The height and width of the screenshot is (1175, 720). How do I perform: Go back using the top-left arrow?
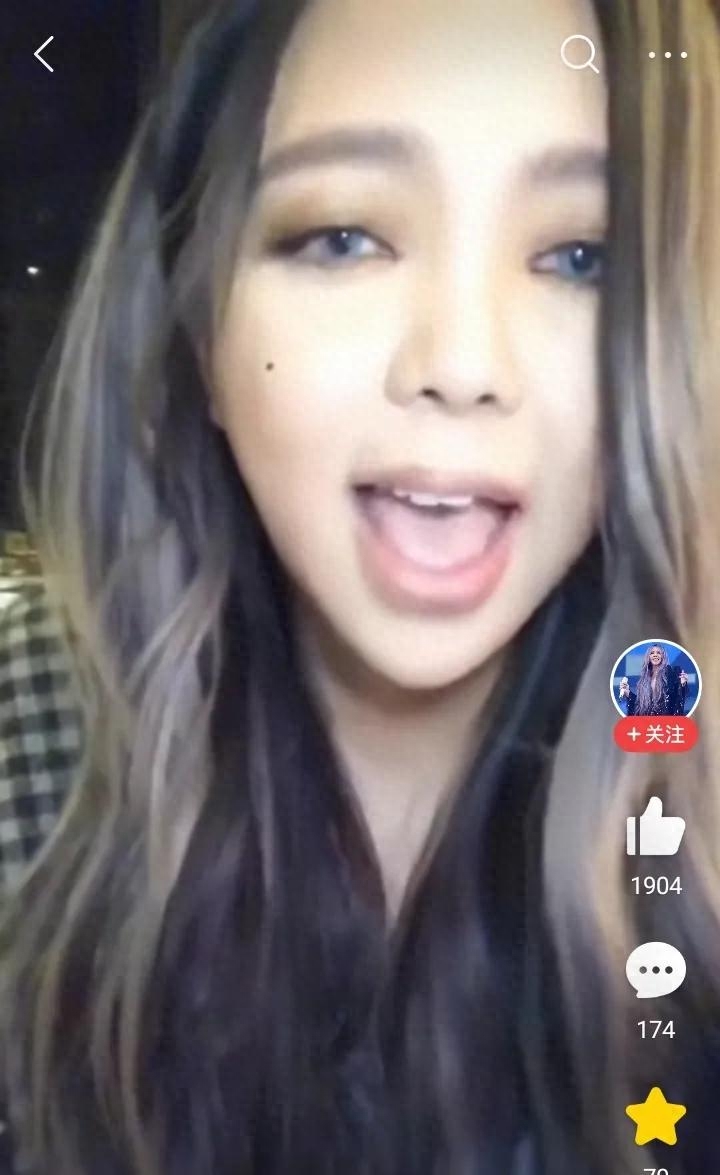pos(44,54)
